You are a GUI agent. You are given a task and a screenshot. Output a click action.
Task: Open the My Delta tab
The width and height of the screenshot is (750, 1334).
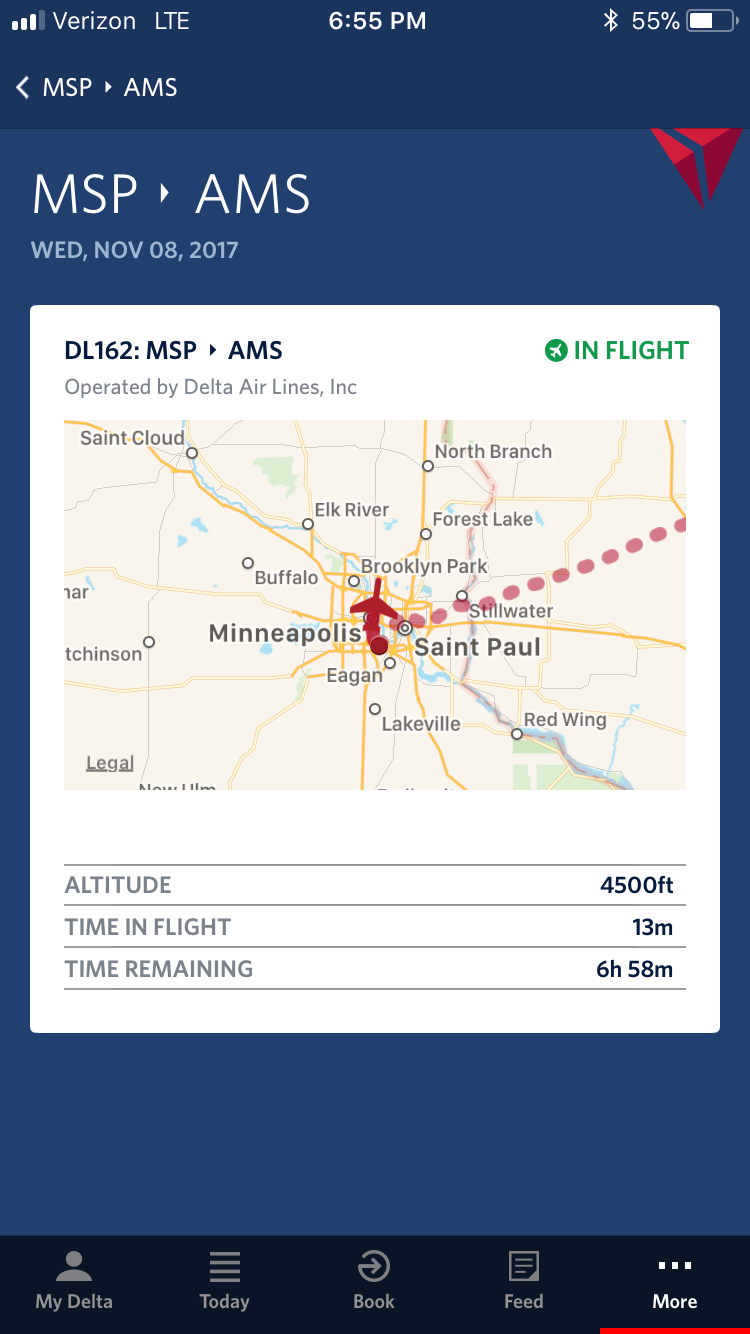pos(74,1281)
